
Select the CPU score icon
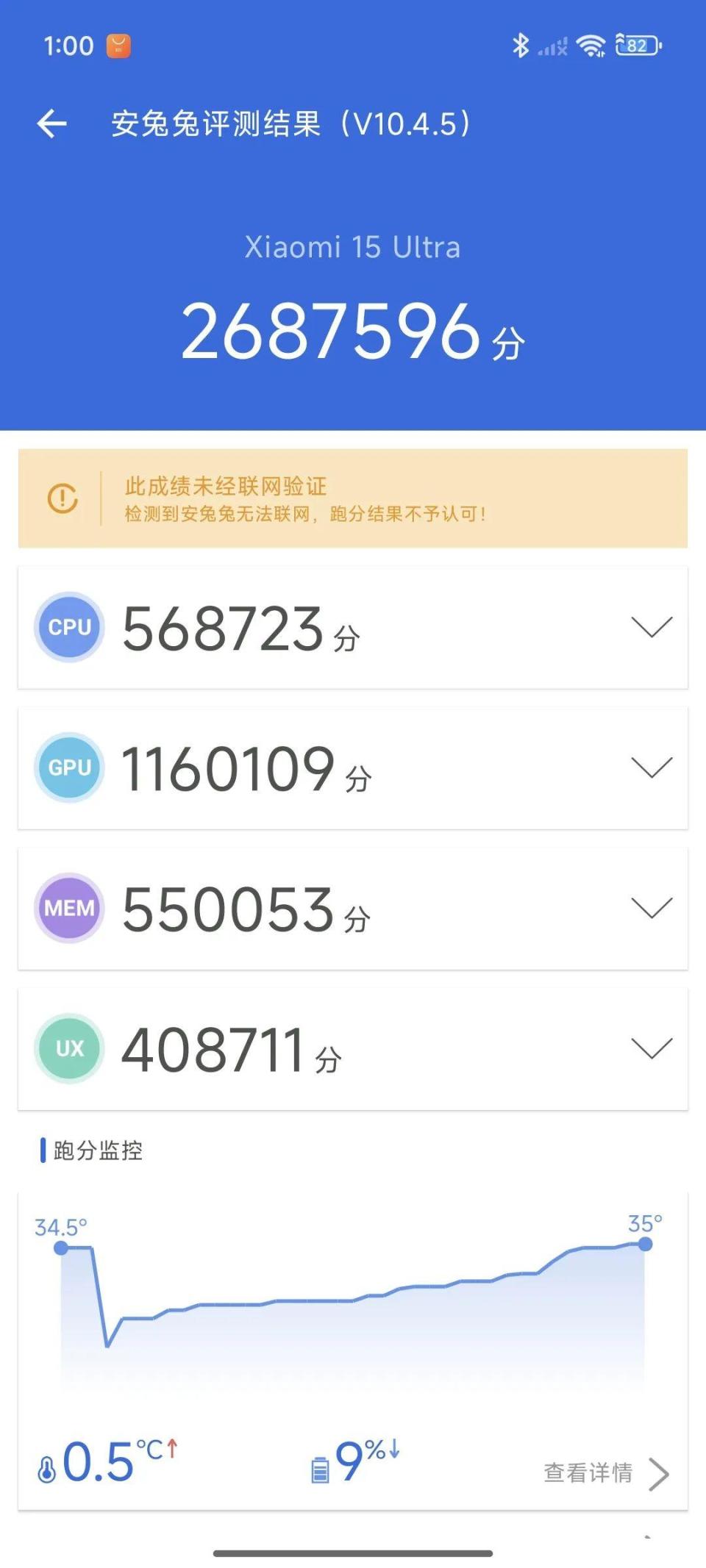pyautogui.click(x=68, y=627)
